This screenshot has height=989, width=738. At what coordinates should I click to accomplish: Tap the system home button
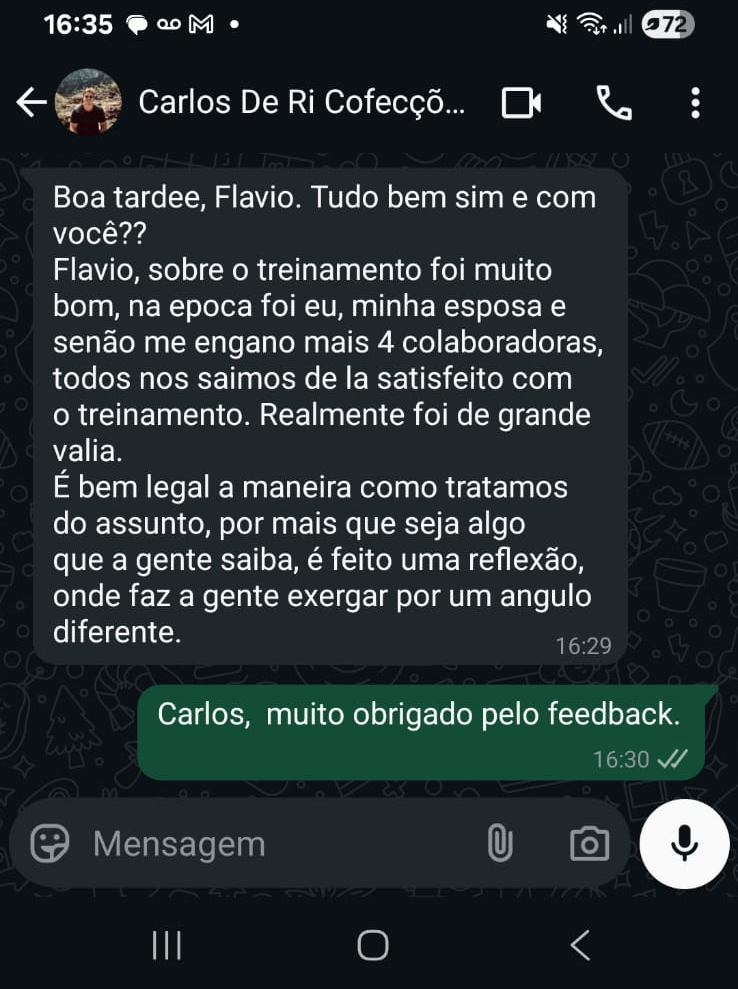(372, 945)
